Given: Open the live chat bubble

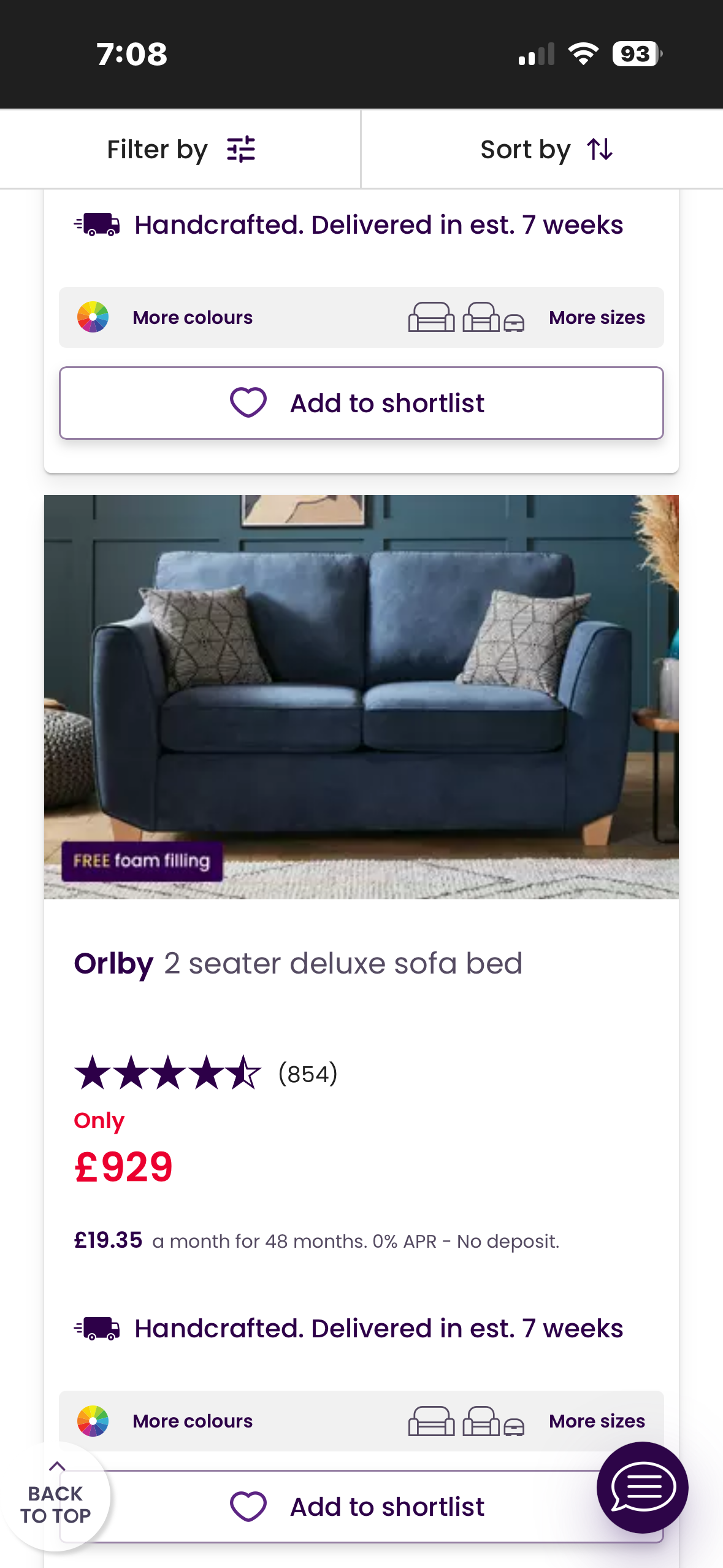Looking at the screenshot, I should point(642,1487).
